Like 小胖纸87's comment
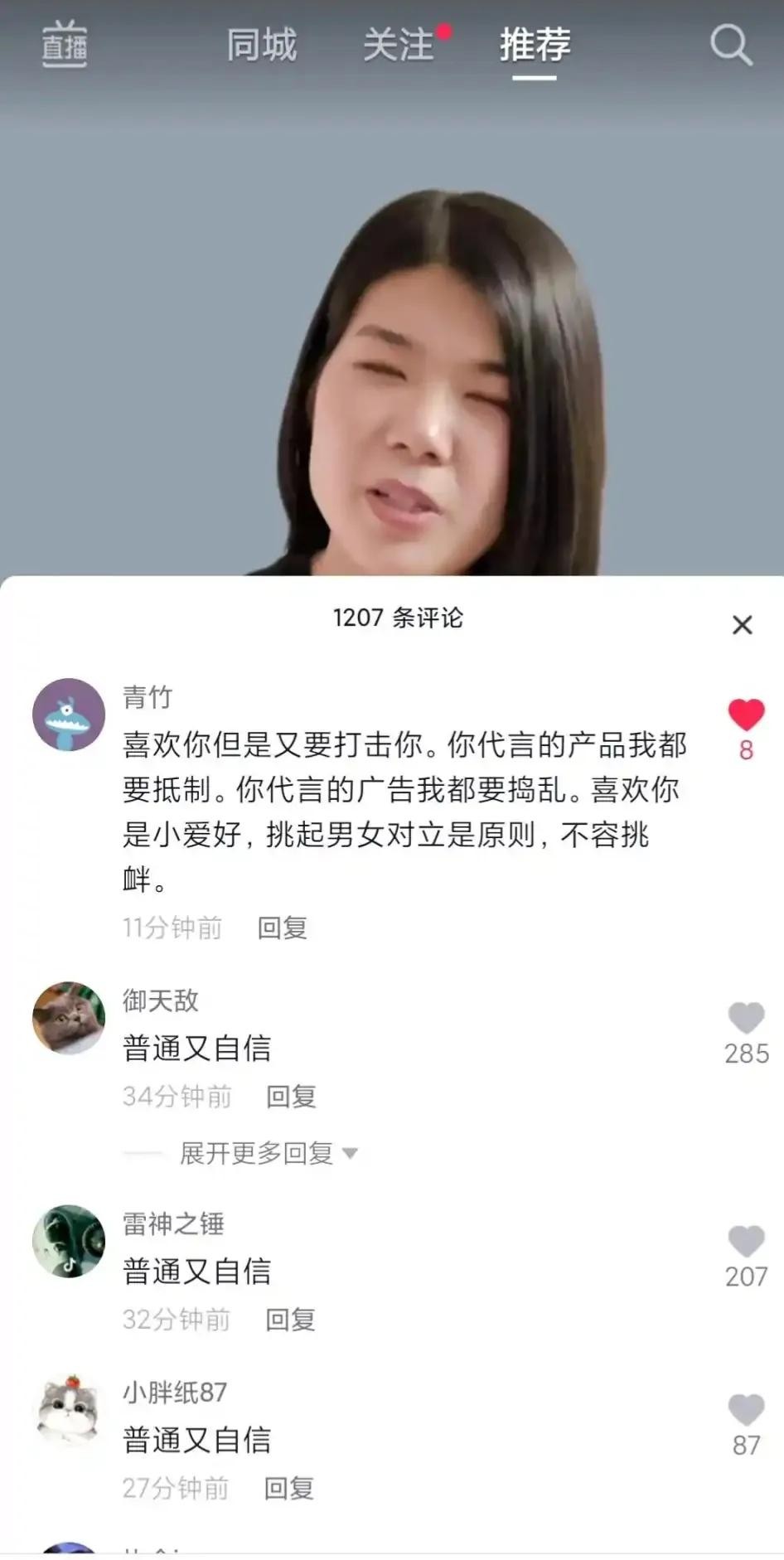The image size is (784, 1560). 746,1410
